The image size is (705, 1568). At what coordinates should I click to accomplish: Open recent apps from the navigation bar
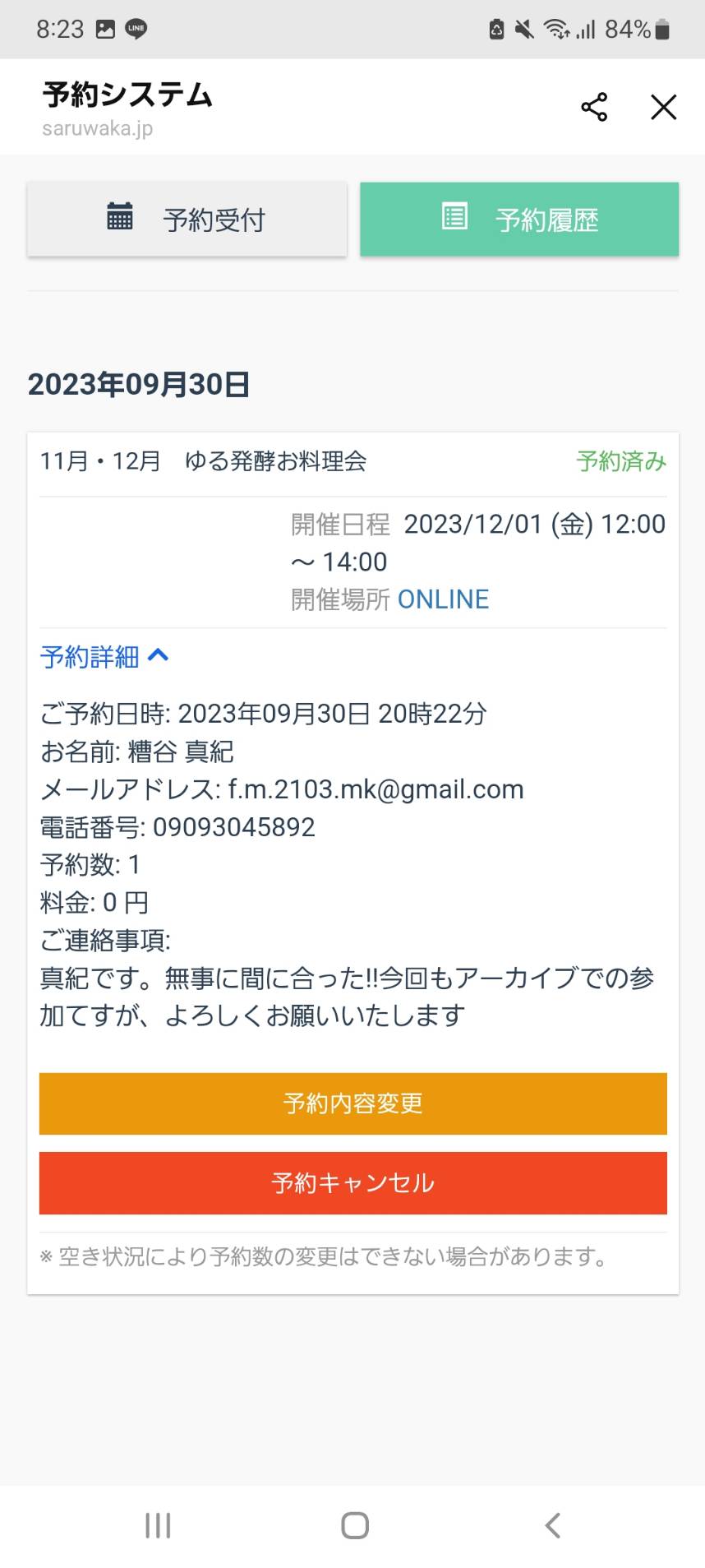click(158, 1525)
